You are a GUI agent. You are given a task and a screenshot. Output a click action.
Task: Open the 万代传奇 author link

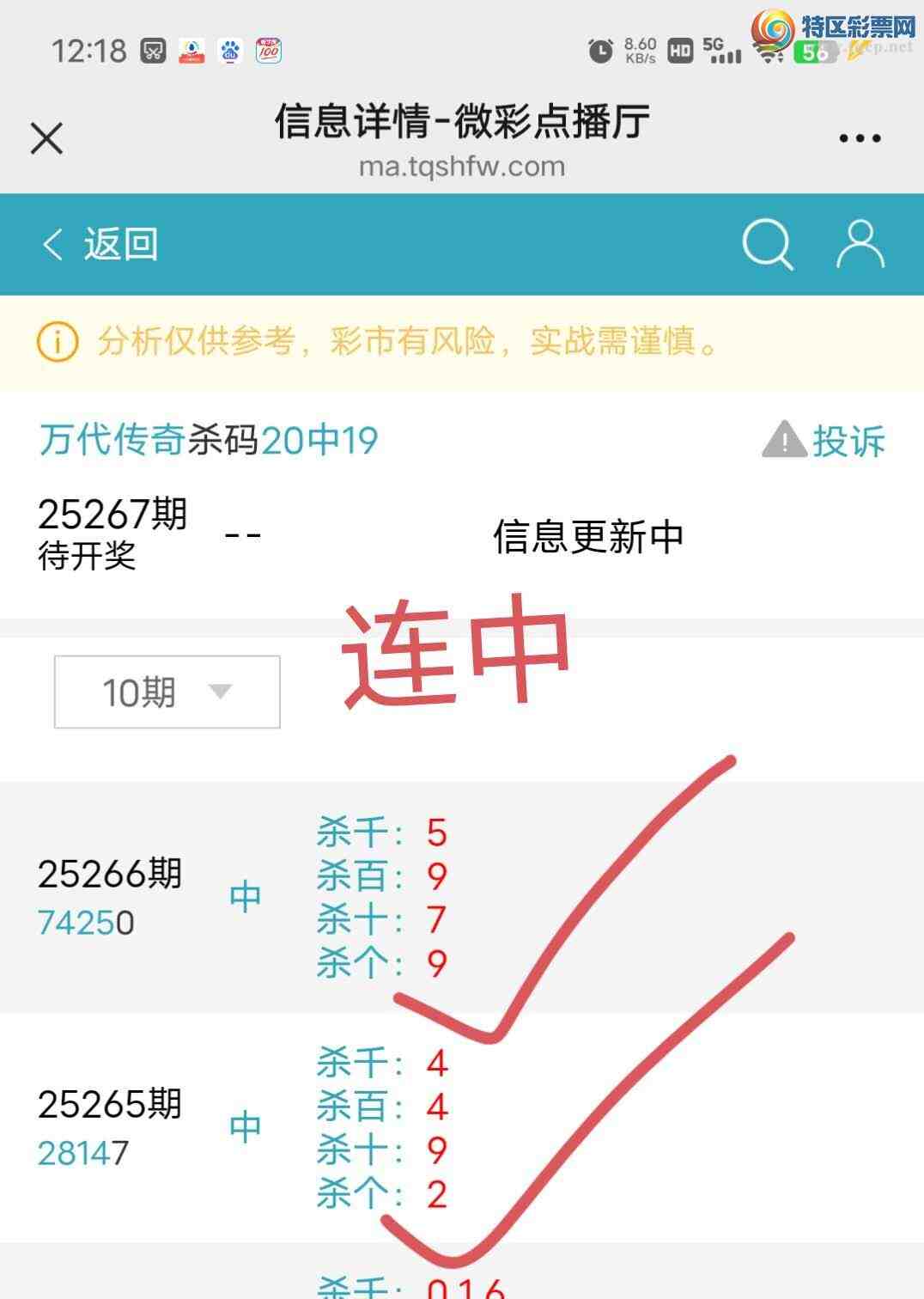[111, 440]
